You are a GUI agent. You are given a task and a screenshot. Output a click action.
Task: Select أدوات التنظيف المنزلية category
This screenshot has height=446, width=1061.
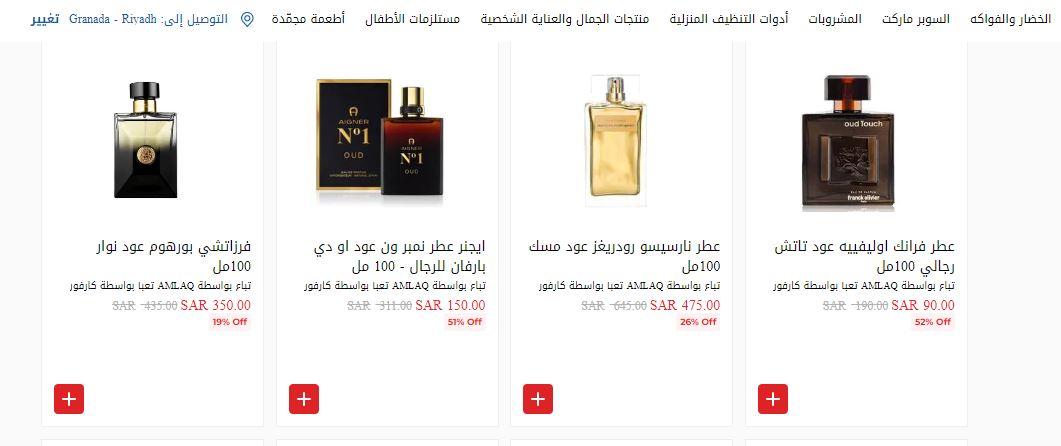[728, 19]
